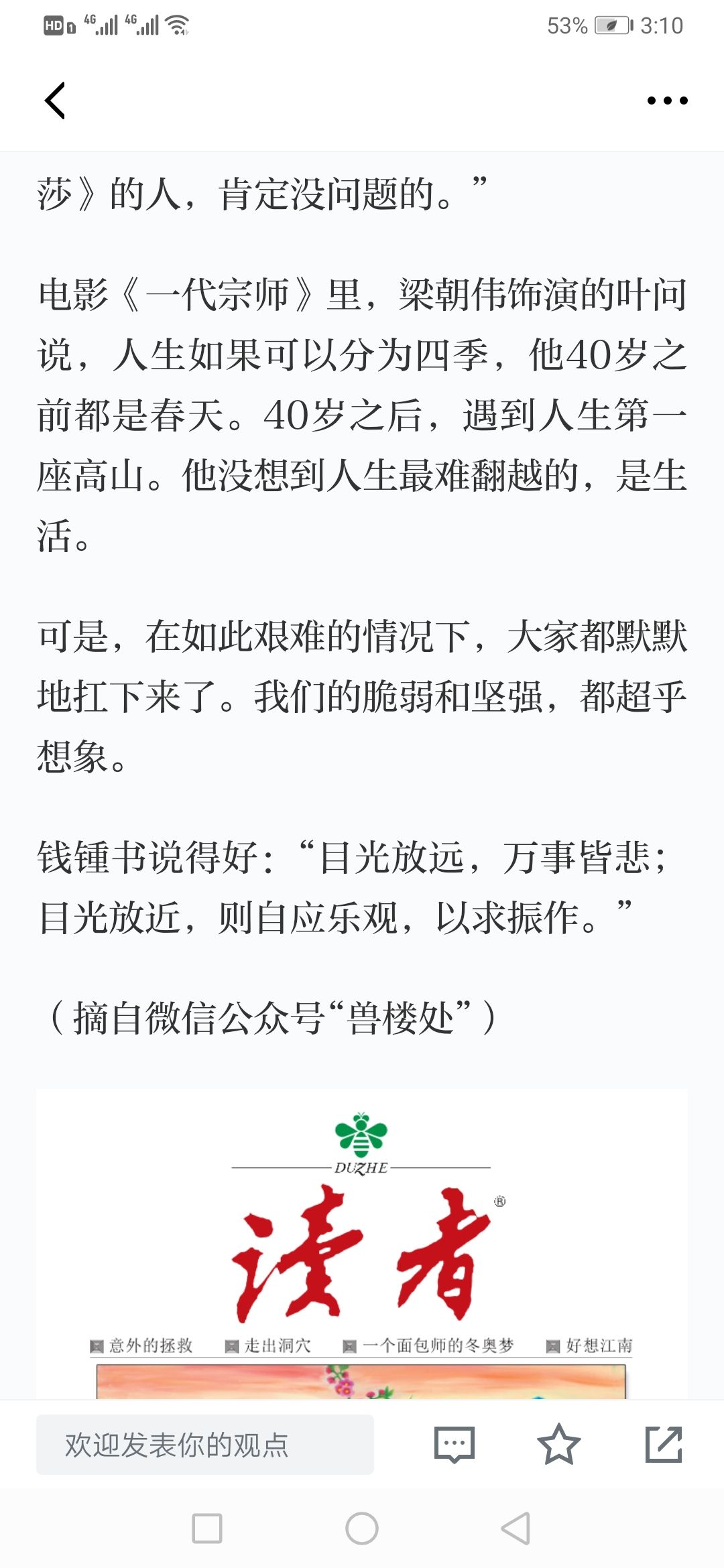
Task: Go back using the top-left arrow
Action: tap(55, 101)
